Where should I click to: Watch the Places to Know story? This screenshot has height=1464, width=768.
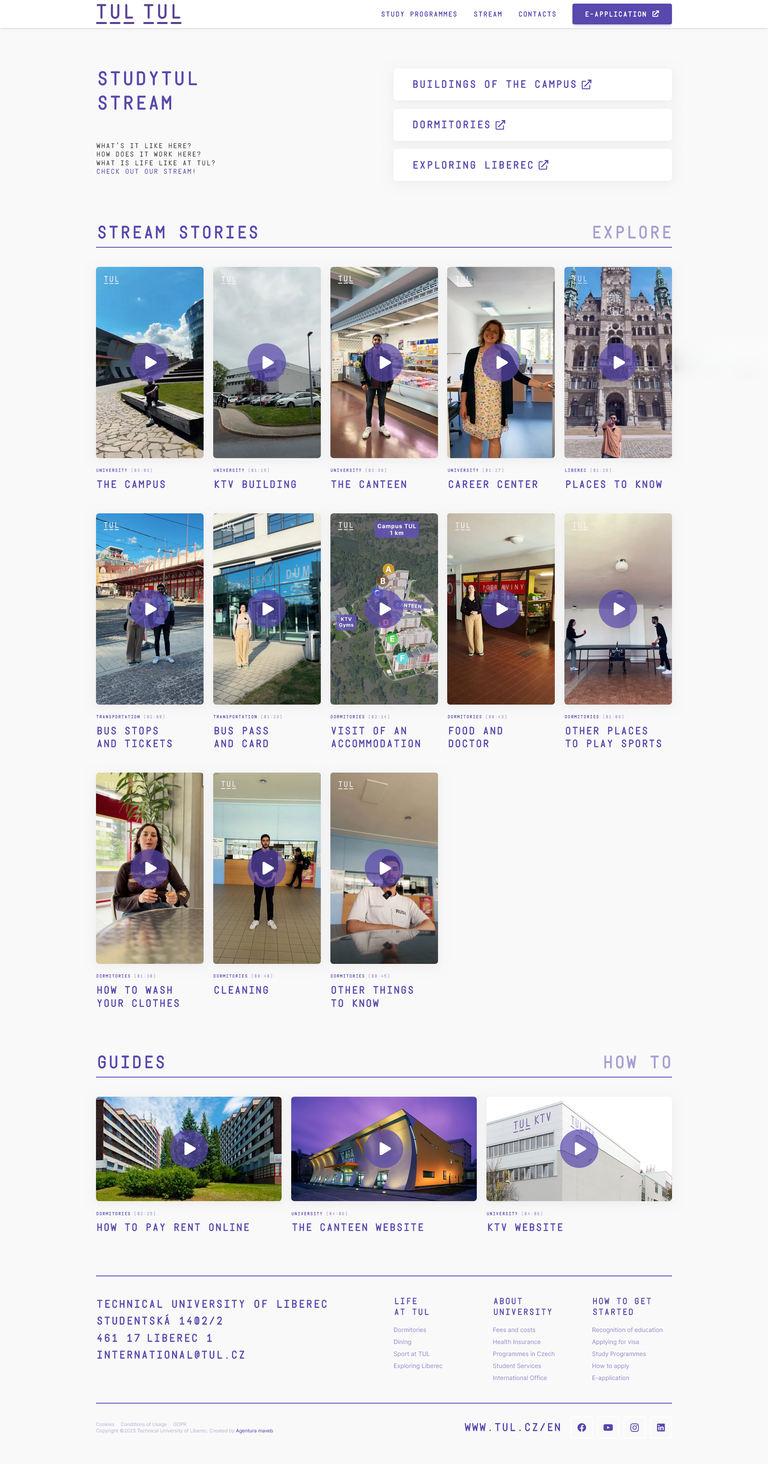point(618,362)
